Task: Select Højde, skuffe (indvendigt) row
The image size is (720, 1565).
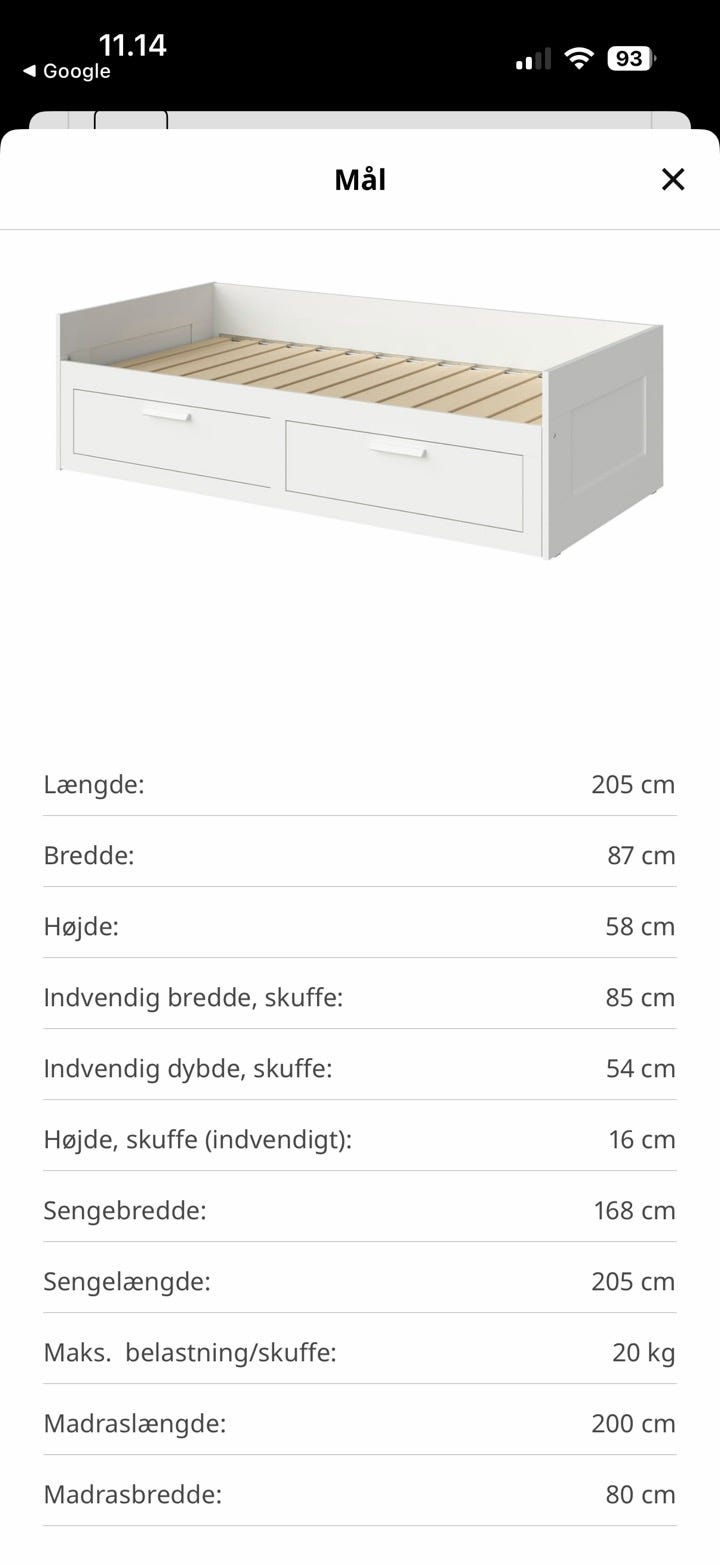Action: (x=360, y=1139)
